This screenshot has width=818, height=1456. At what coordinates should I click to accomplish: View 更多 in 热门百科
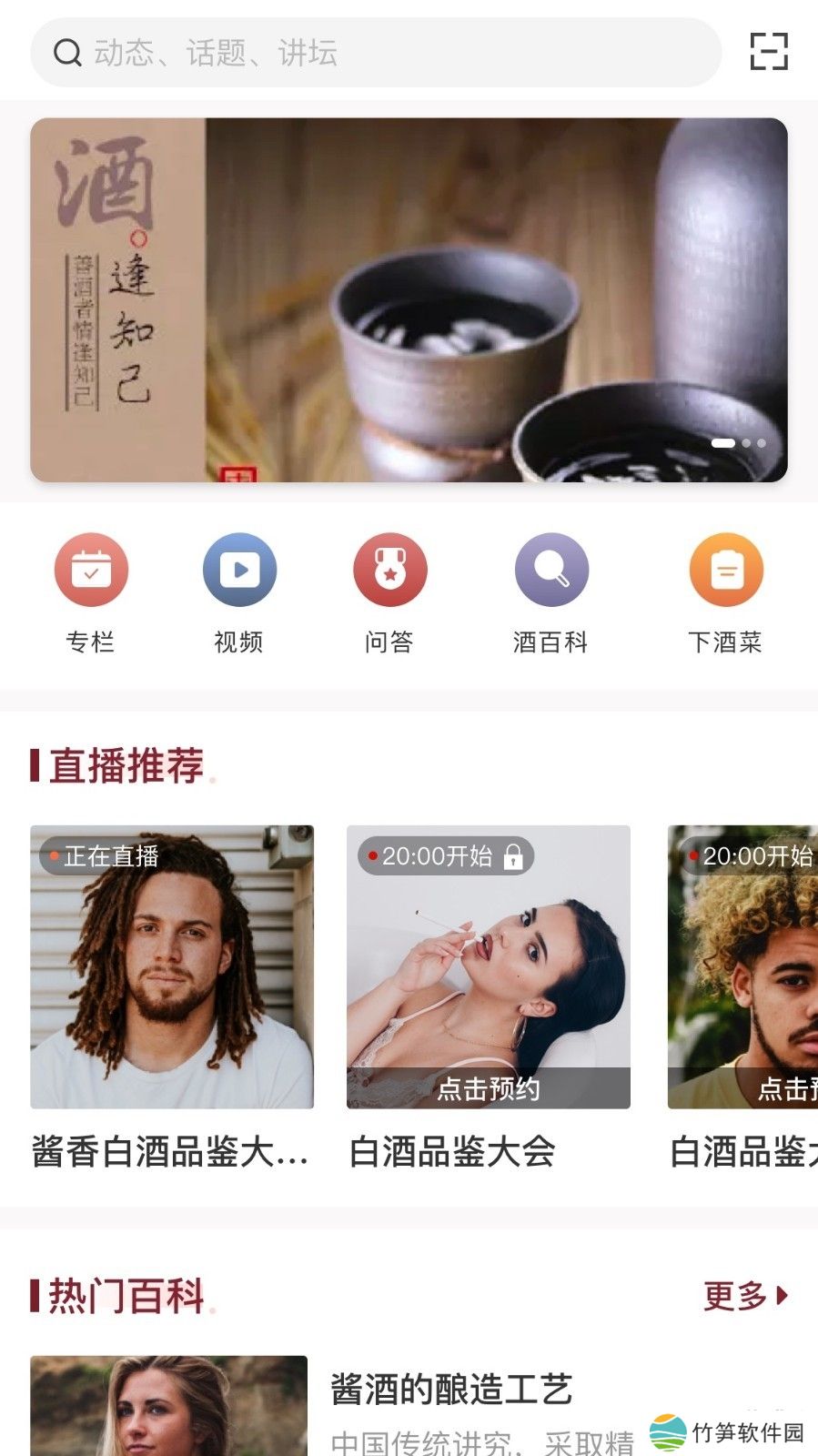click(745, 1296)
